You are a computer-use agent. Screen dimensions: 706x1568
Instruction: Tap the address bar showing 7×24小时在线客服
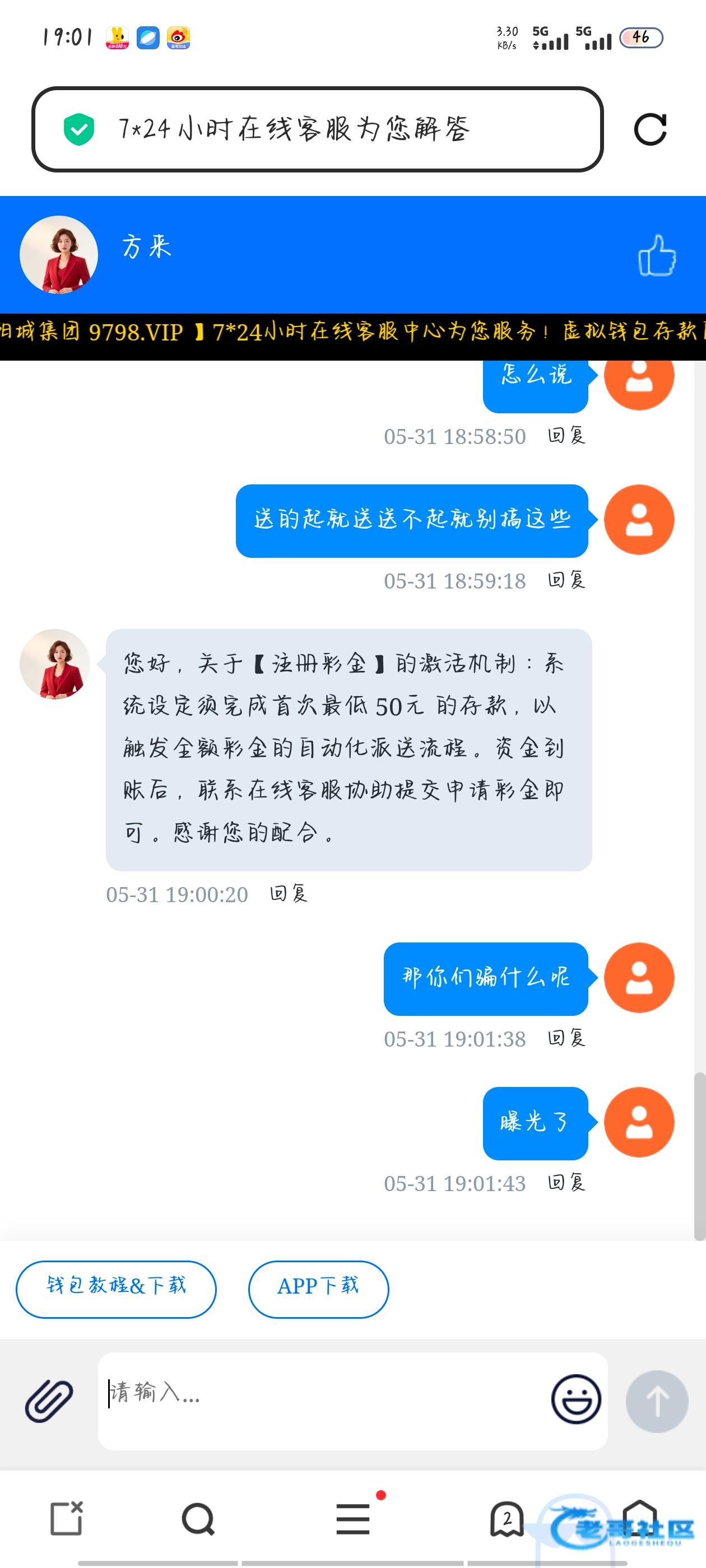(317, 129)
